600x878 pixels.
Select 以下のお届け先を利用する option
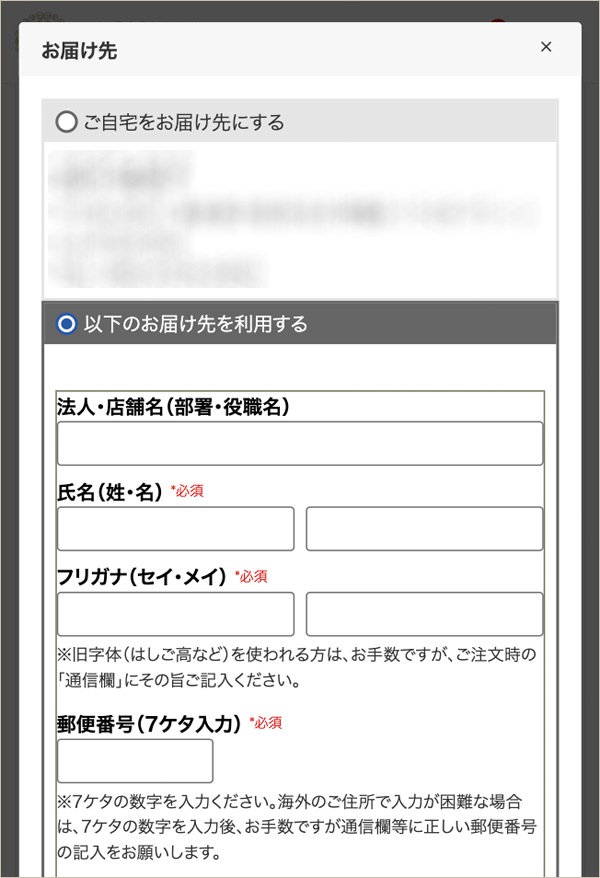click(67, 324)
